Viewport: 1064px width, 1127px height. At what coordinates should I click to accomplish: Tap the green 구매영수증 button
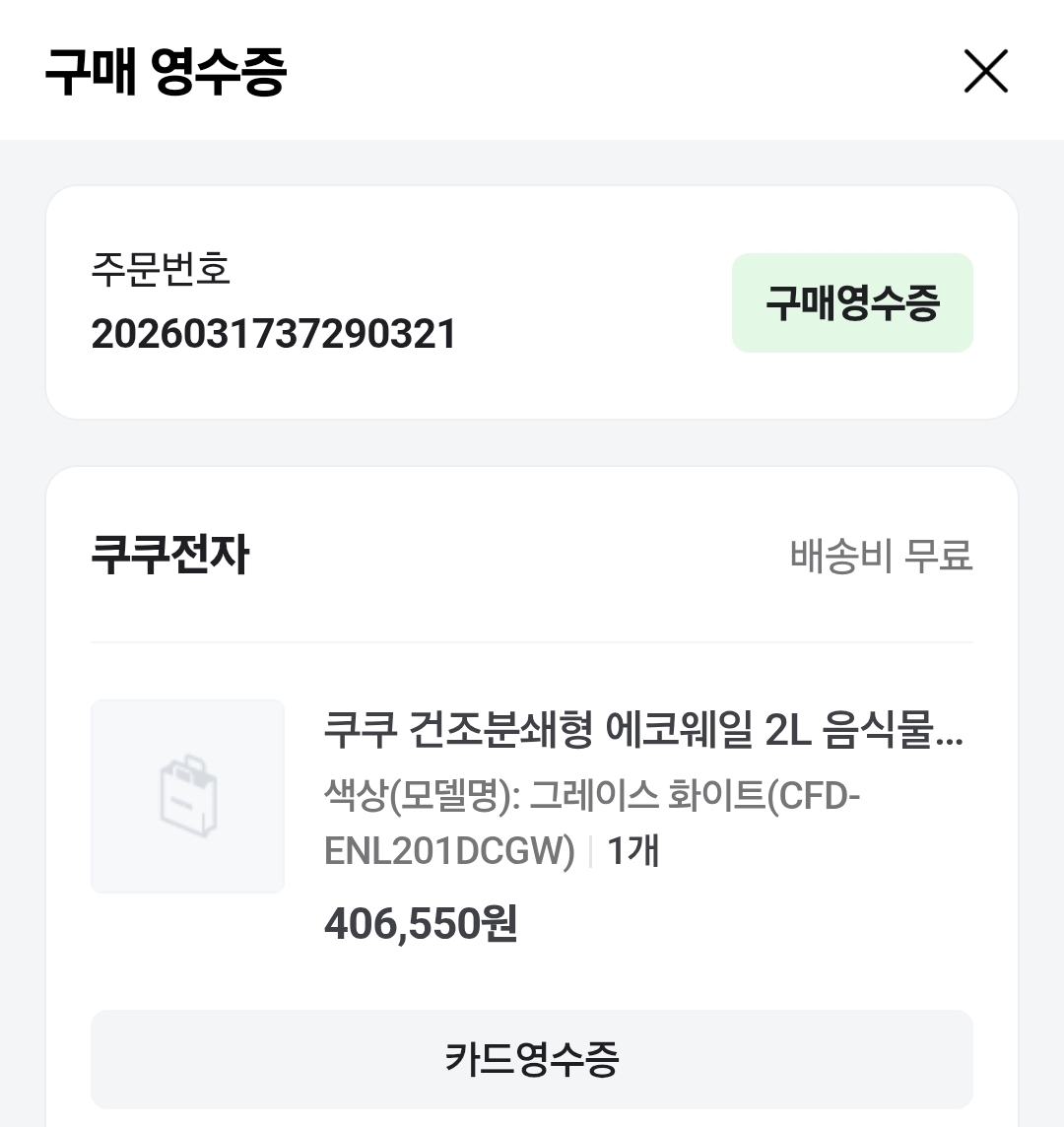click(852, 302)
